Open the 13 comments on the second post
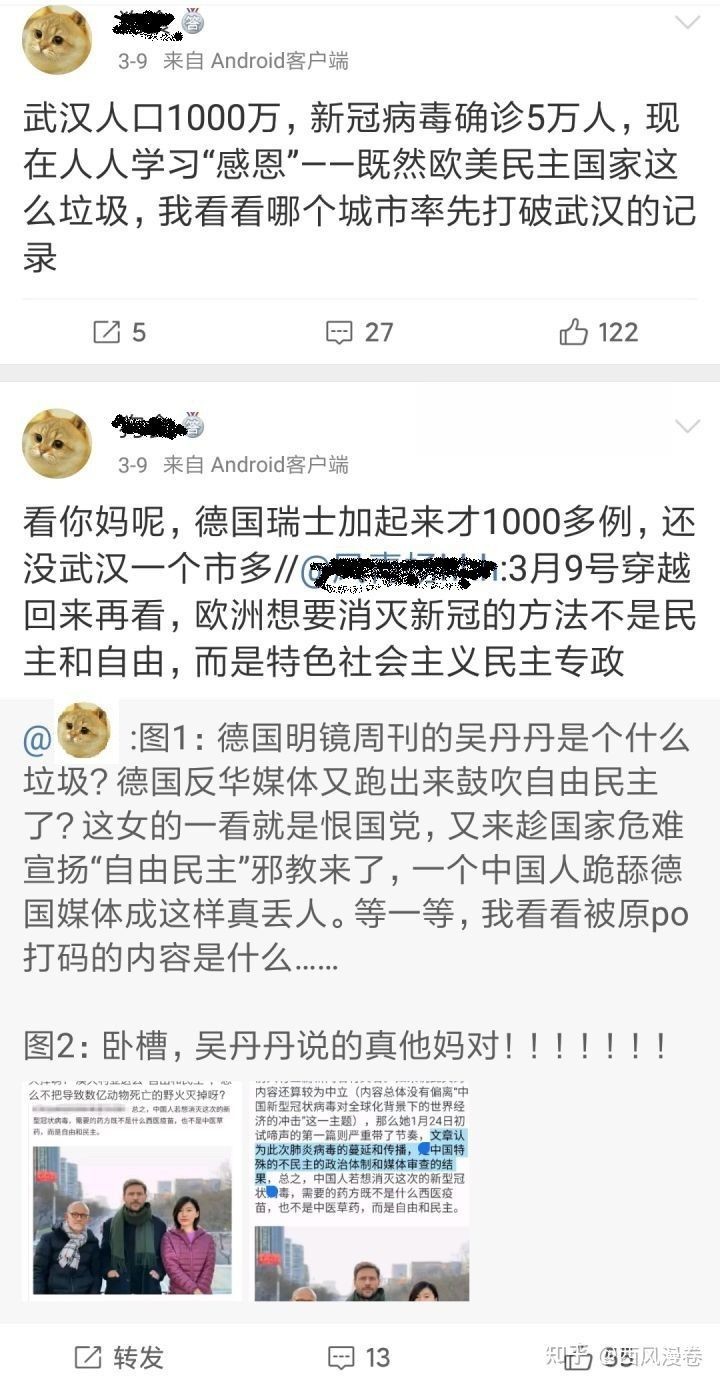The height and width of the screenshot is (1386, 720). 360,1357
